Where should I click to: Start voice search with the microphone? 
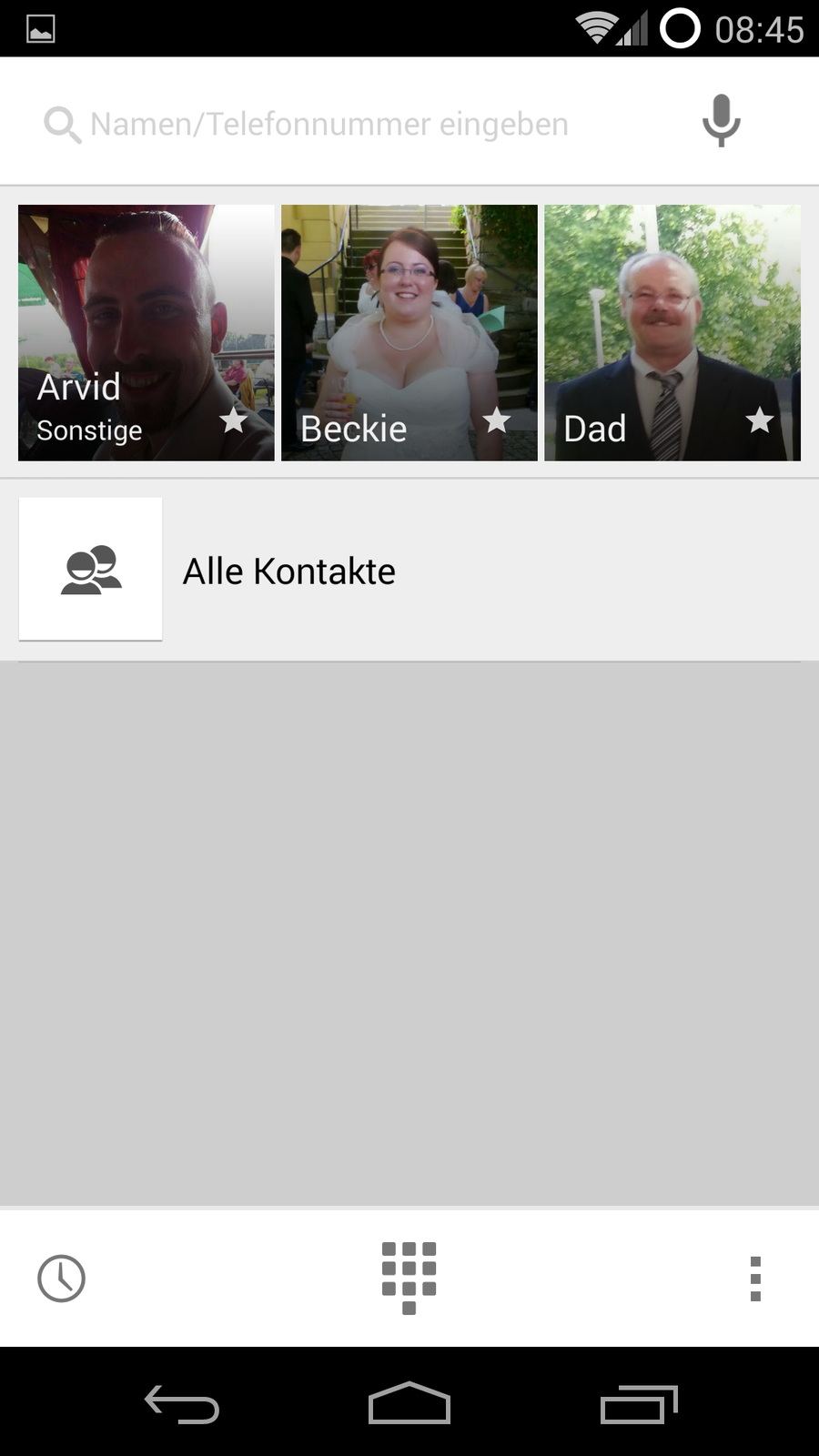[721, 121]
